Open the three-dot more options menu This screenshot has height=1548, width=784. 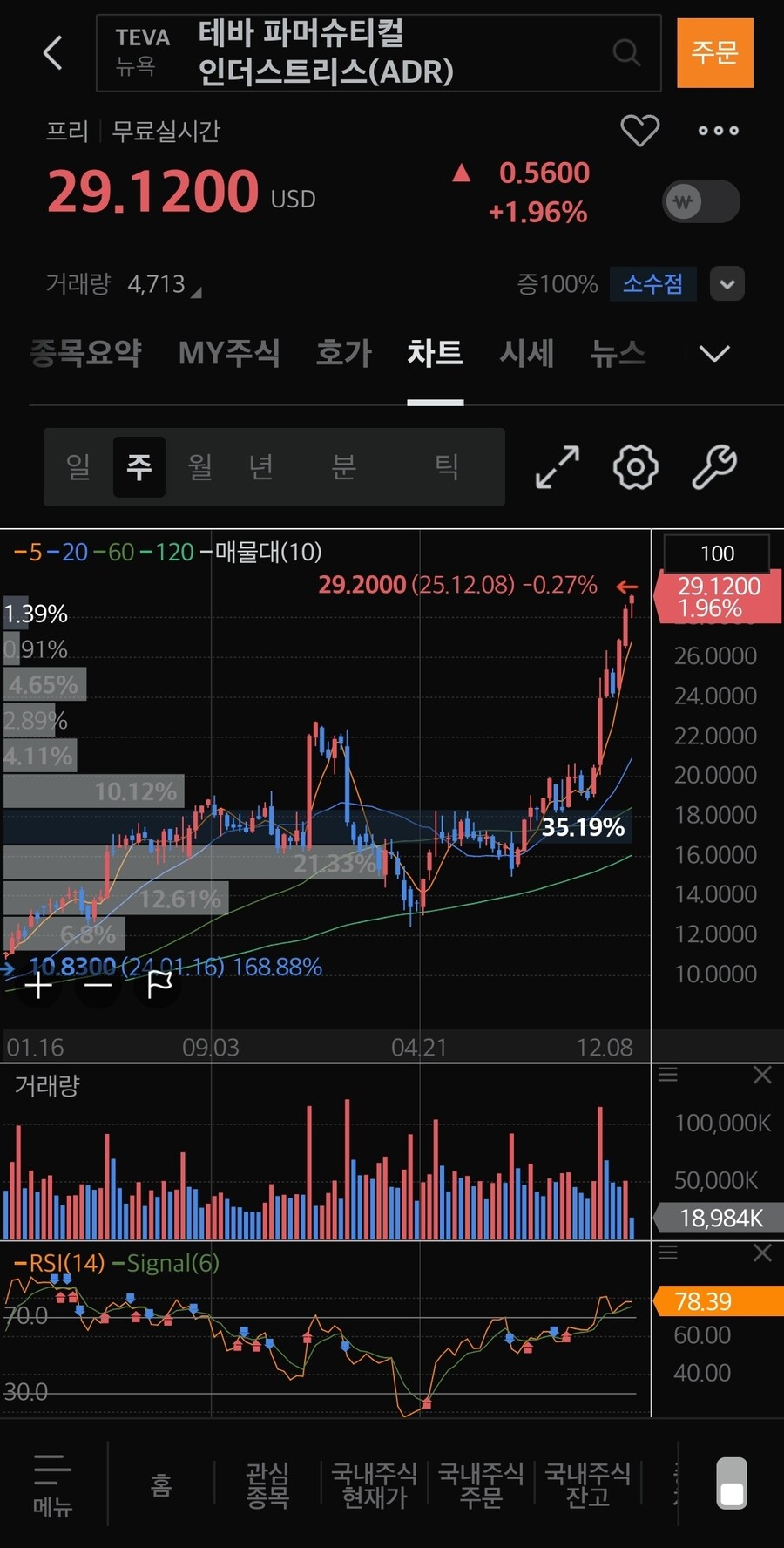coord(717,130)
